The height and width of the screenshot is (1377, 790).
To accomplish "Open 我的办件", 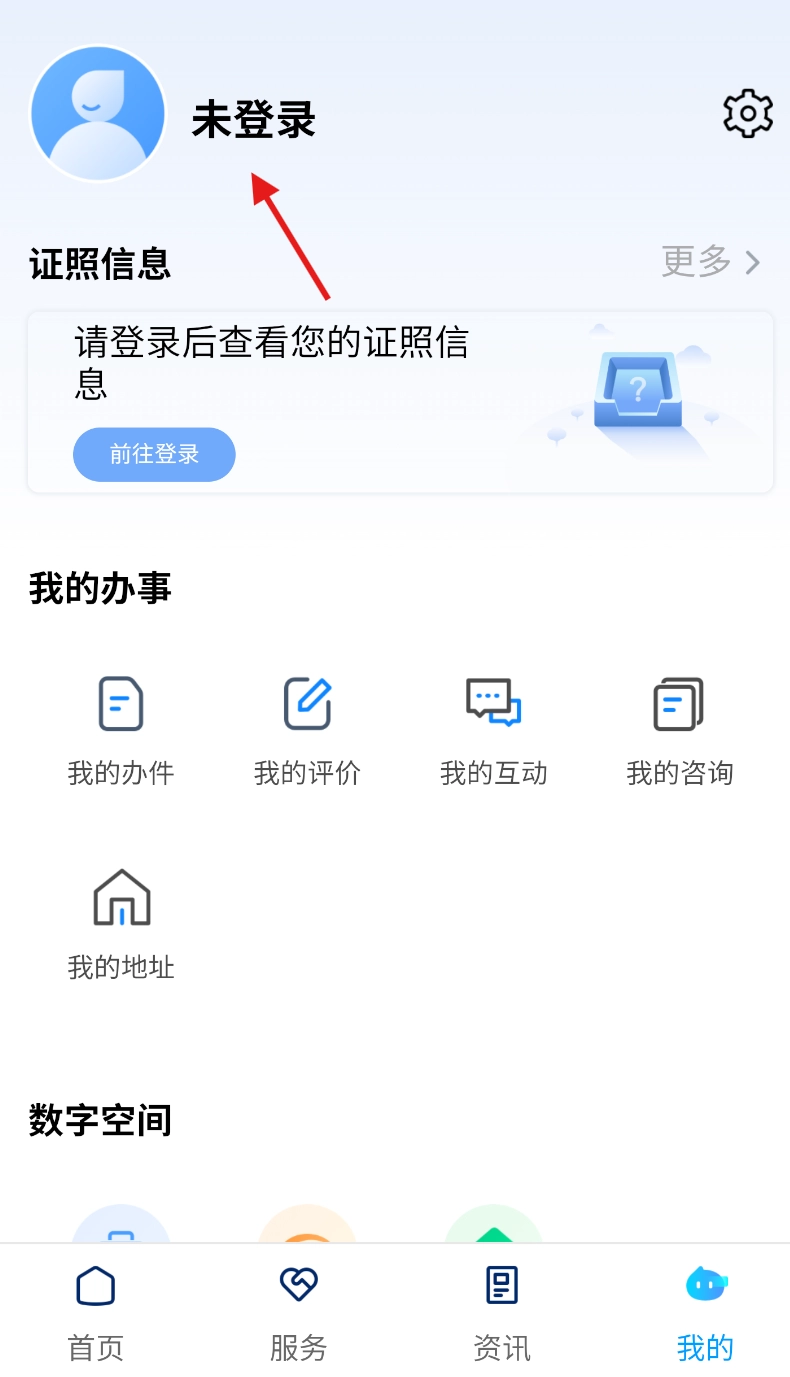I will (x=121, y=730).
